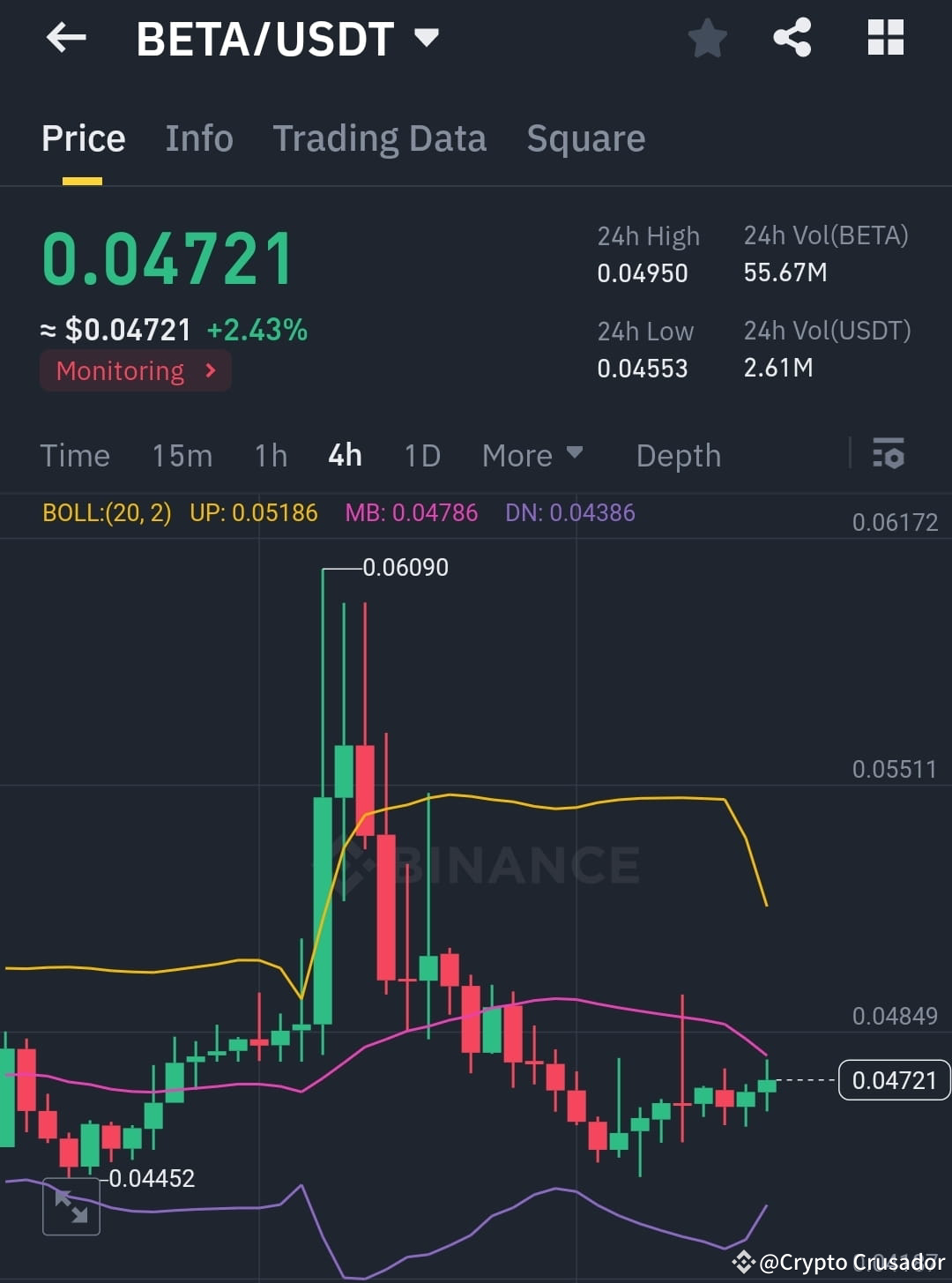View the Depth chart
Image resolution: width=952 pixels, height=1283 pixels.
click(x=677, y=455)
